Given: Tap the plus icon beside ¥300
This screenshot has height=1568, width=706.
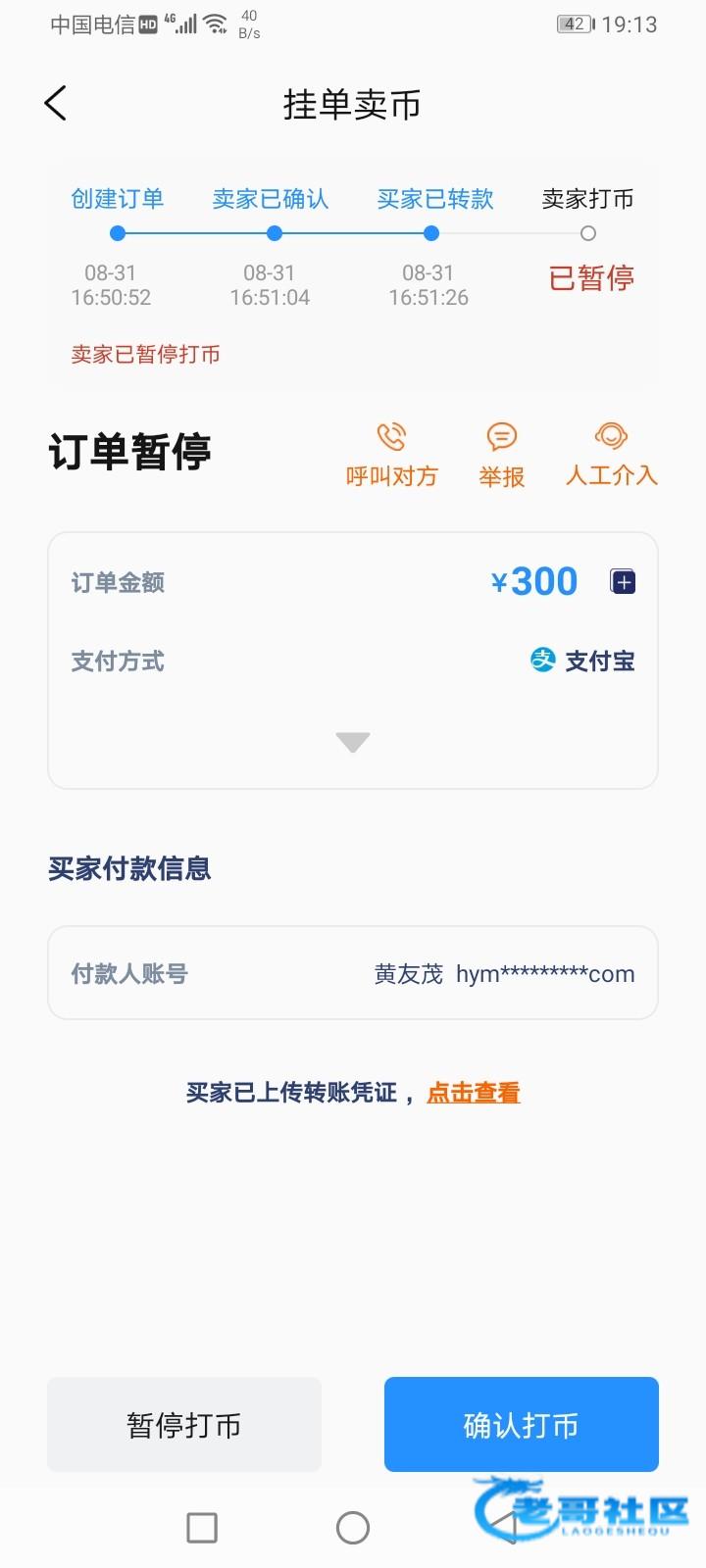Looking at the screenshot, I should click(x=624, y=581).
